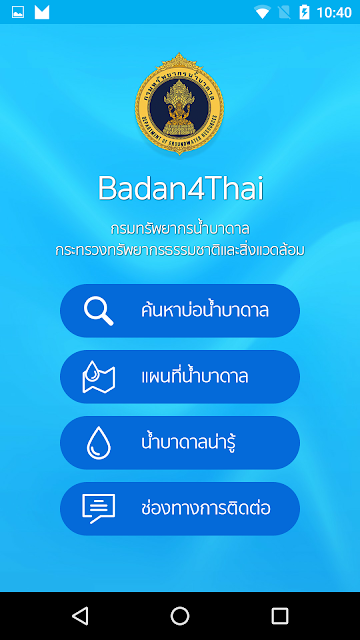The image size is (360, 640).
Task: Select the น้ำบาดาลน่ารู้ button
Action: 180,443
